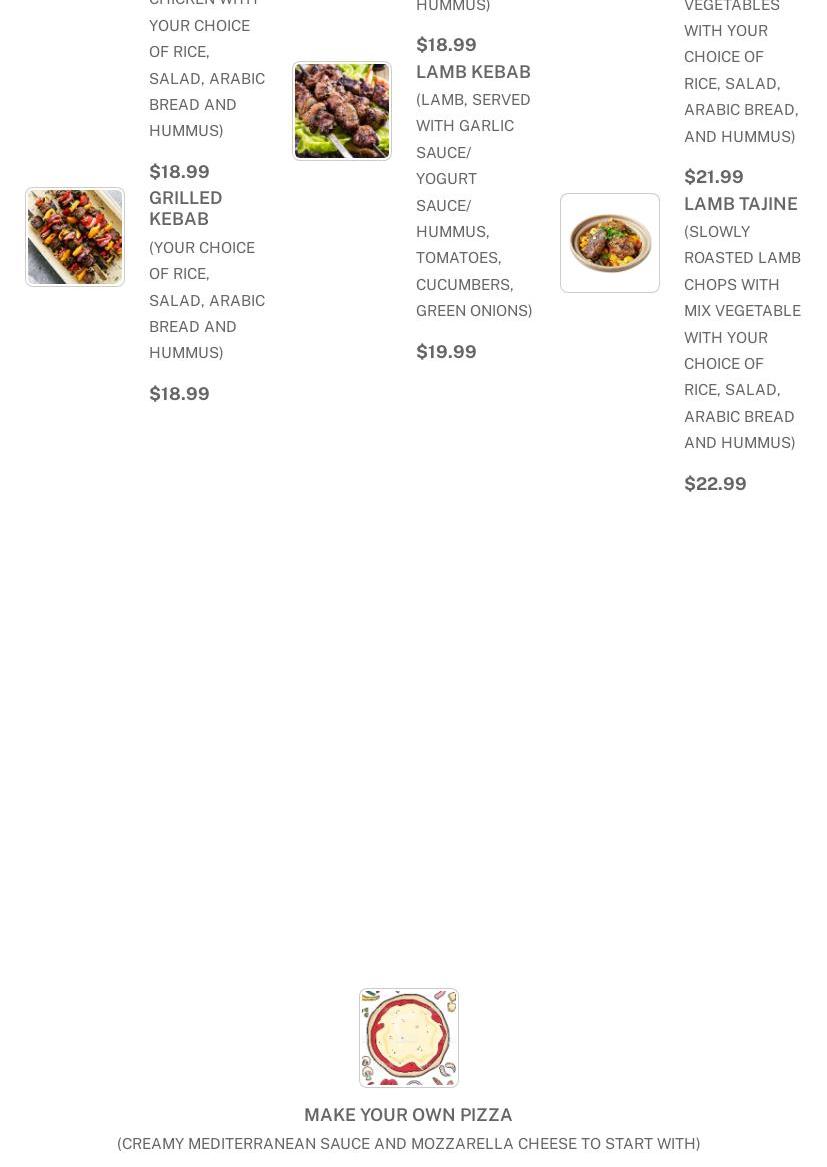Image resolution: width=827 pixels, height=1167 pixels.
Task: Open the Grilled Kebab photo
Action: [x=75, y=237]
